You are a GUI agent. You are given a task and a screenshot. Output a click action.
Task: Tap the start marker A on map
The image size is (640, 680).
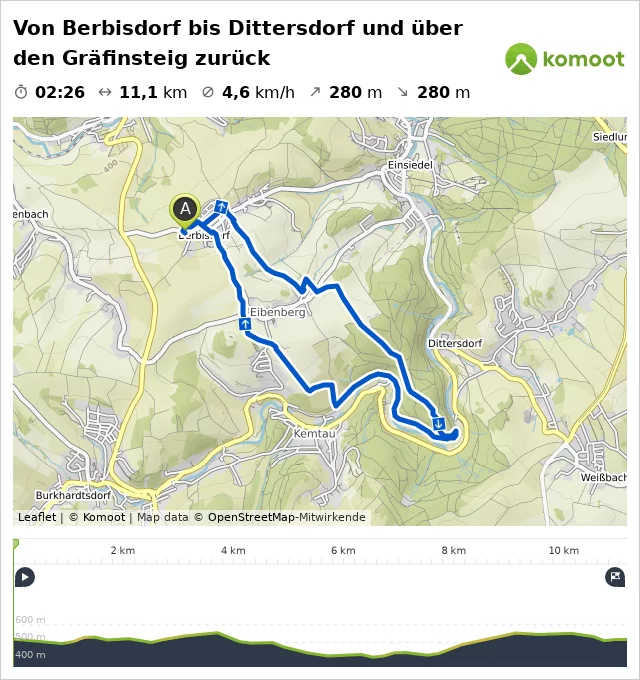(x=184, y=209)
